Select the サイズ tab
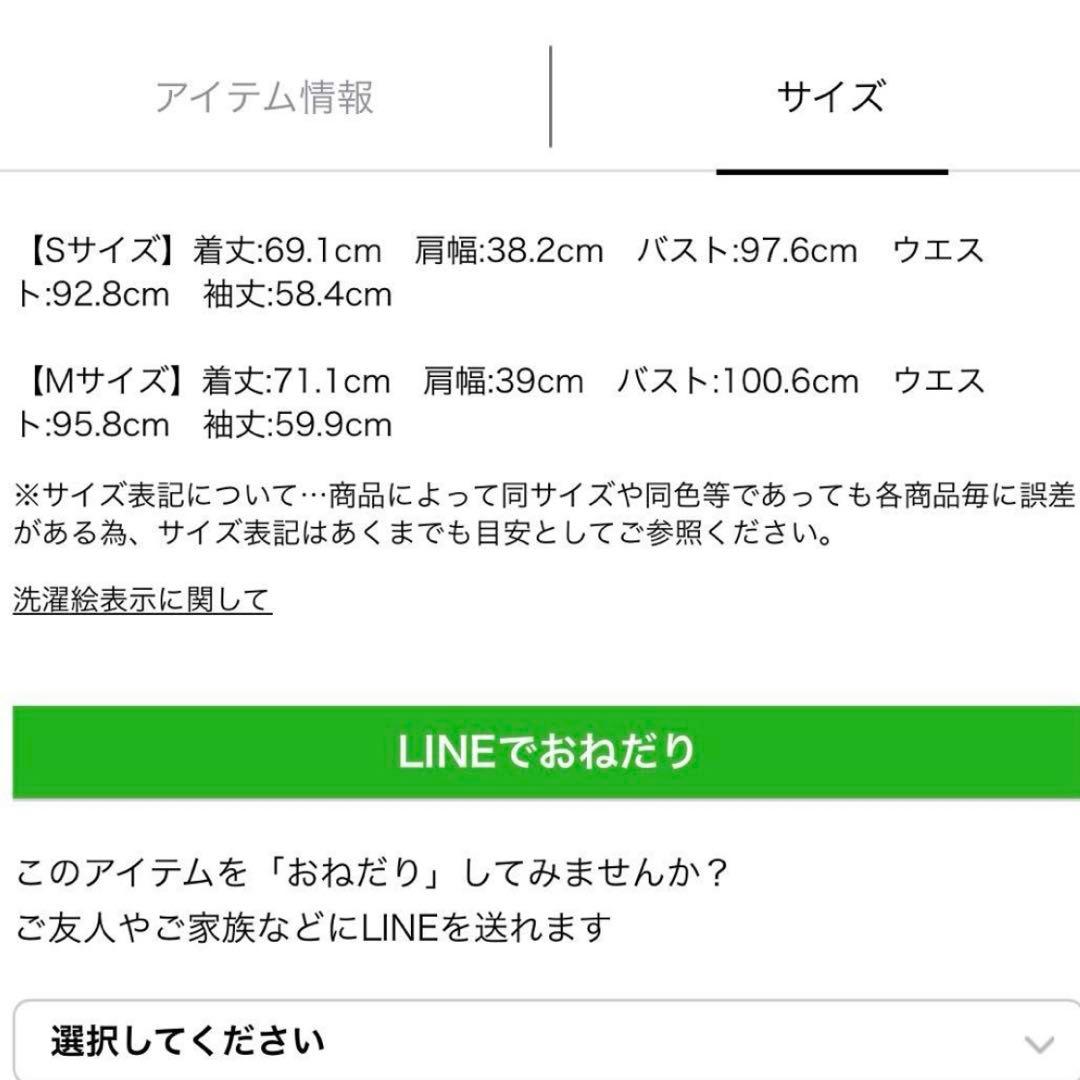 [830, 98]
